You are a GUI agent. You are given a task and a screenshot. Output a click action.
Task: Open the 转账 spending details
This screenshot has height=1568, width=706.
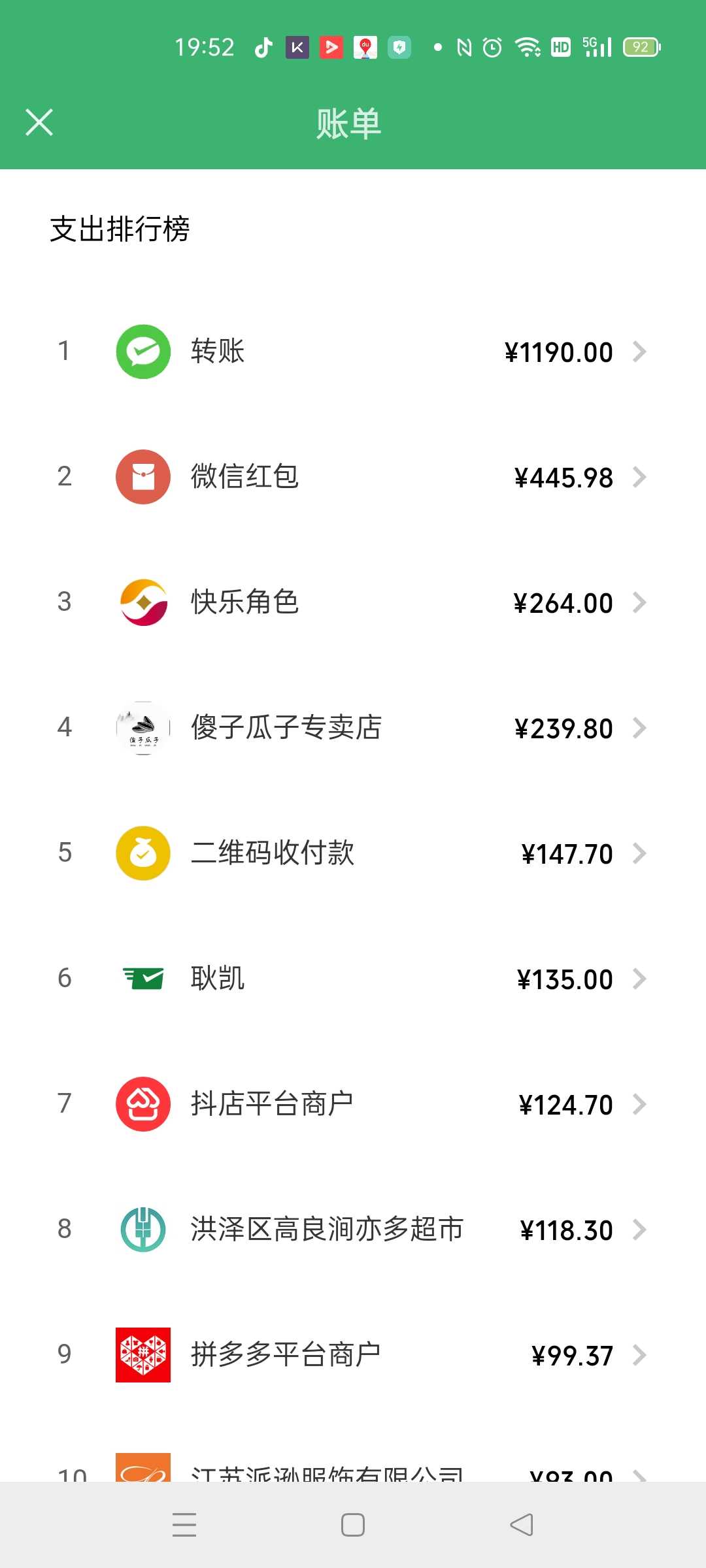(x=353, y=351)
